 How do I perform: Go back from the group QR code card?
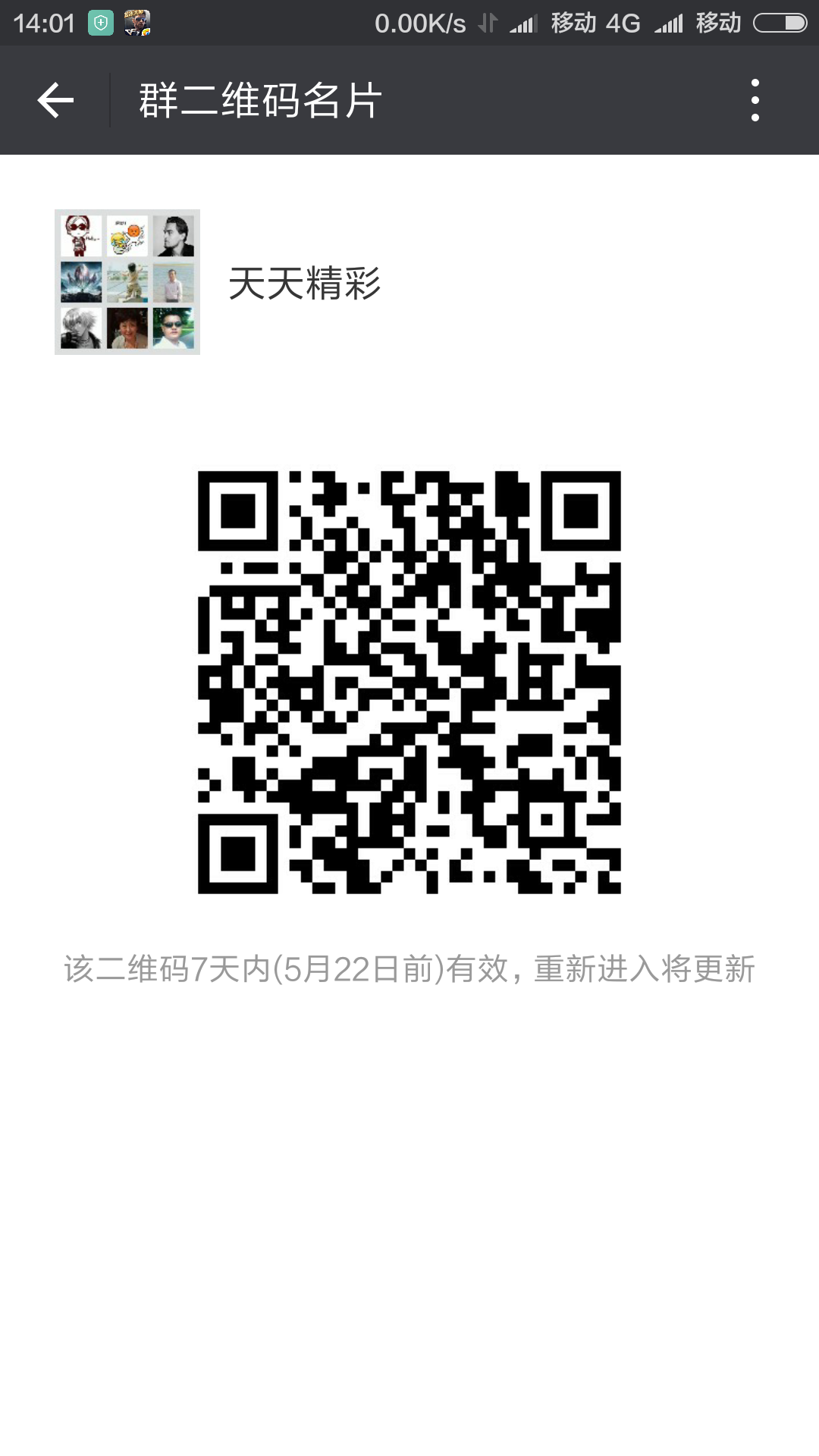tap(55, 100)
